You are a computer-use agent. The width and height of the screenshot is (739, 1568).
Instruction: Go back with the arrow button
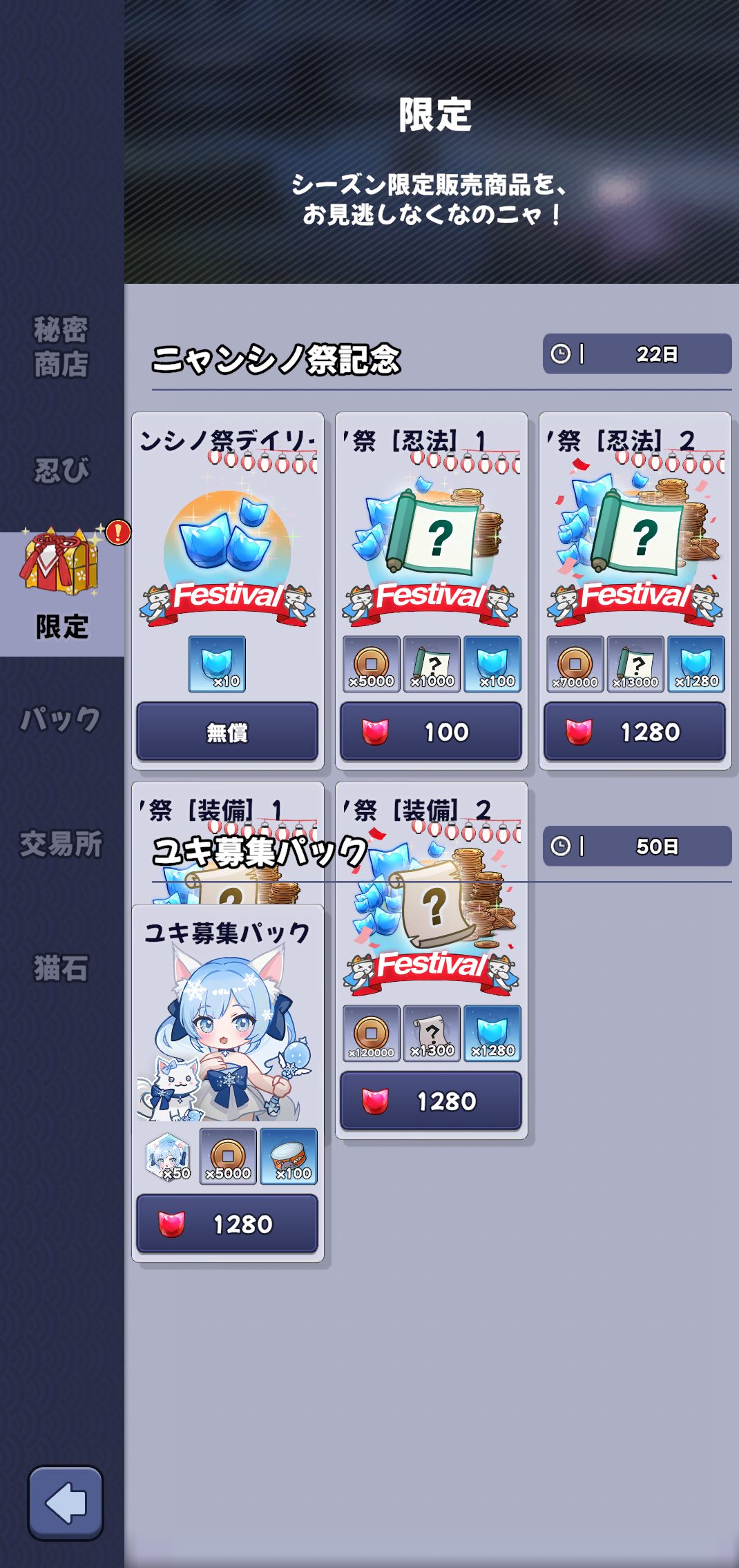coord(66,1503)
